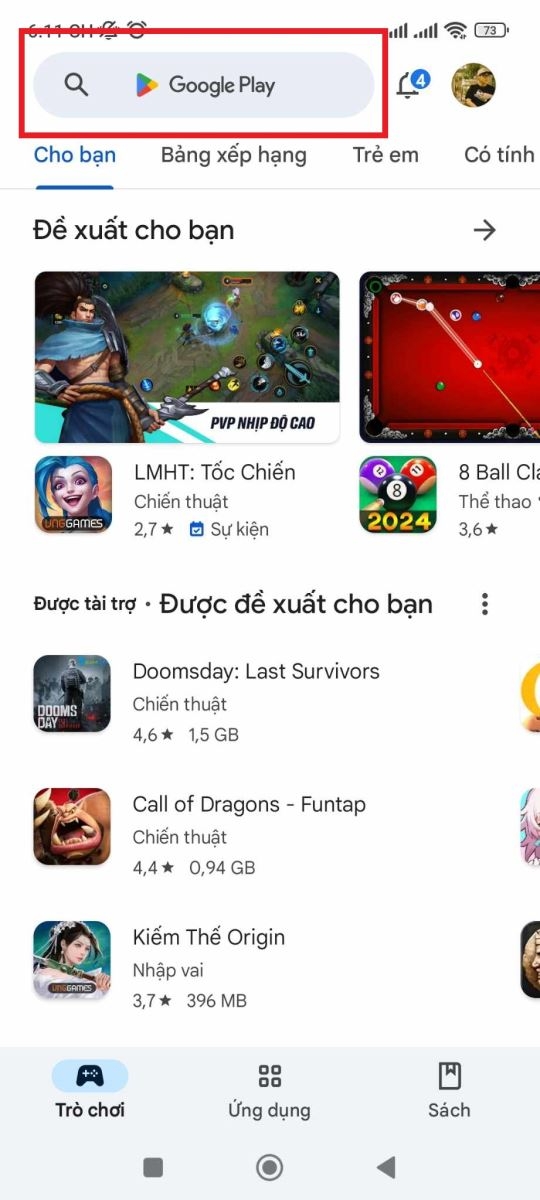Tap the system back button
The width and height of the screenshot is (540, 1200).
pos(386,1167)
